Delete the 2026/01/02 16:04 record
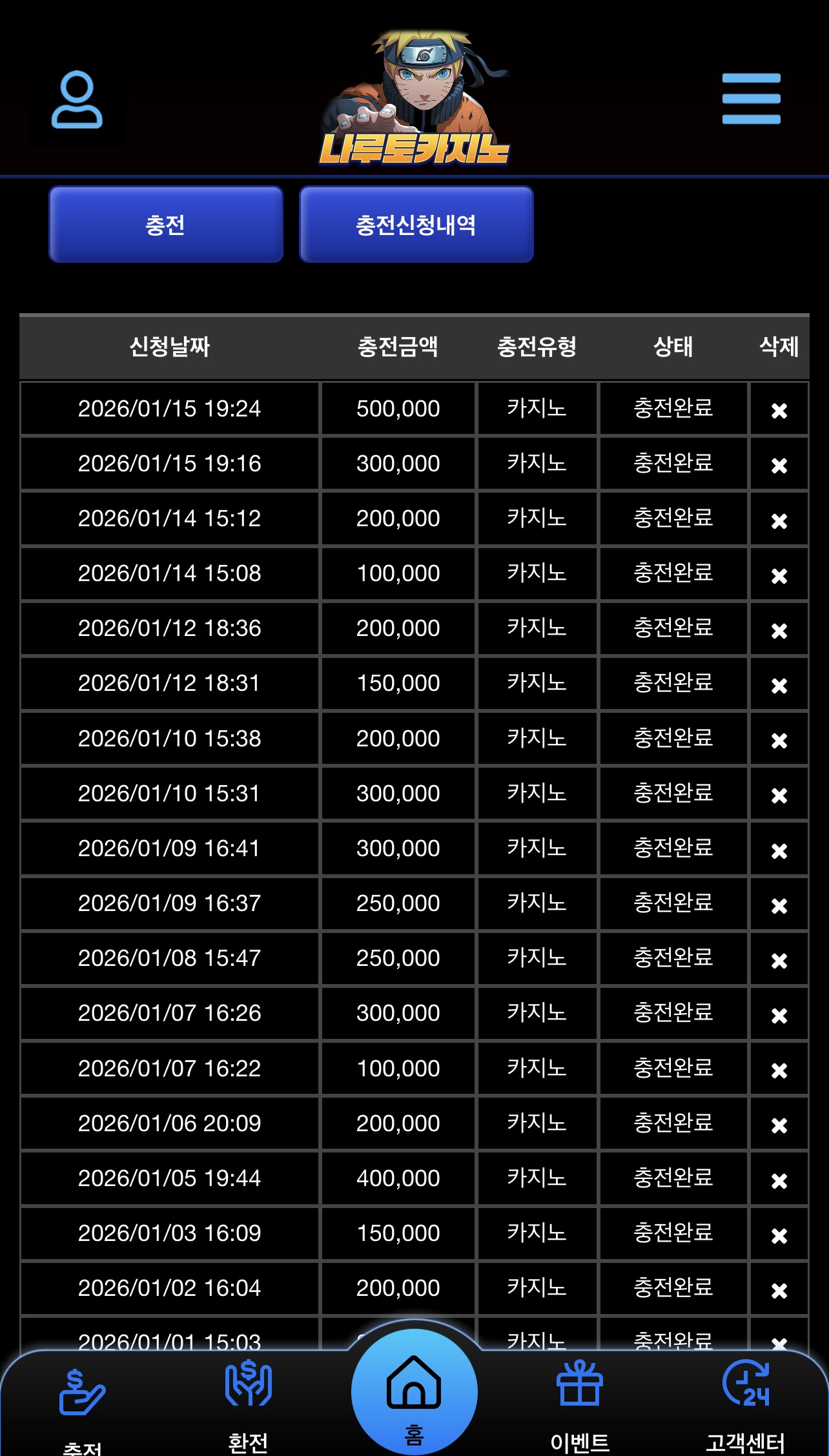 [x=779, y=1290]
